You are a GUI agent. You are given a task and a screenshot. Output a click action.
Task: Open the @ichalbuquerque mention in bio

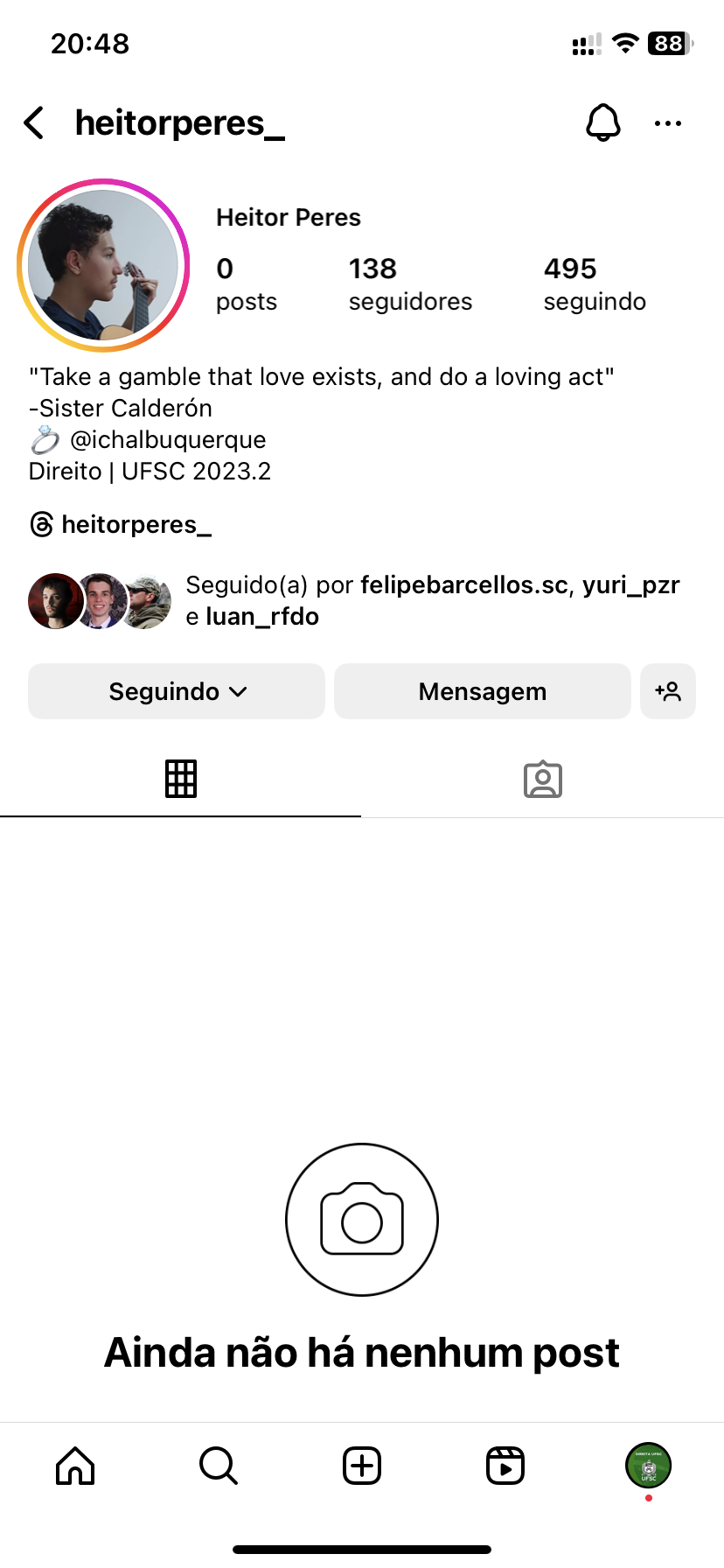168,440
